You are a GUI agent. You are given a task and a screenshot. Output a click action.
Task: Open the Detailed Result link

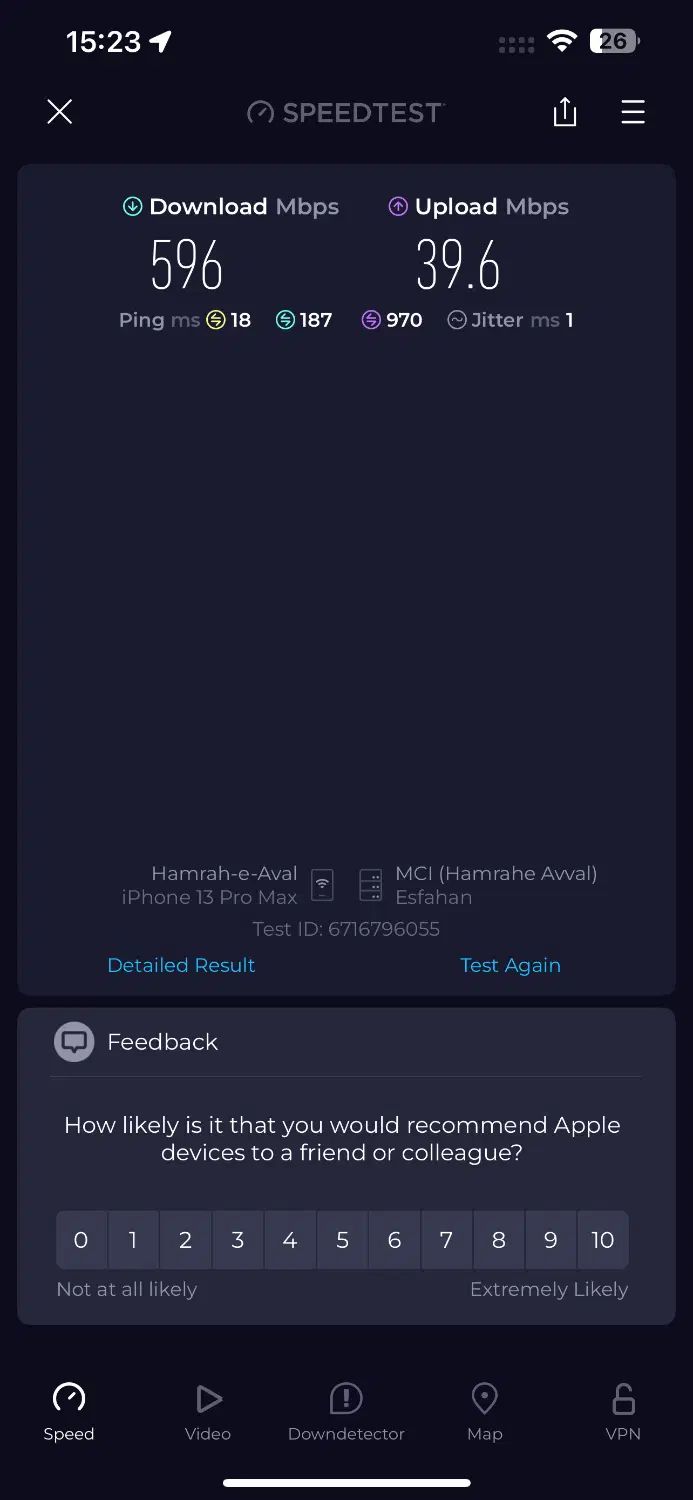coord(181,965)
